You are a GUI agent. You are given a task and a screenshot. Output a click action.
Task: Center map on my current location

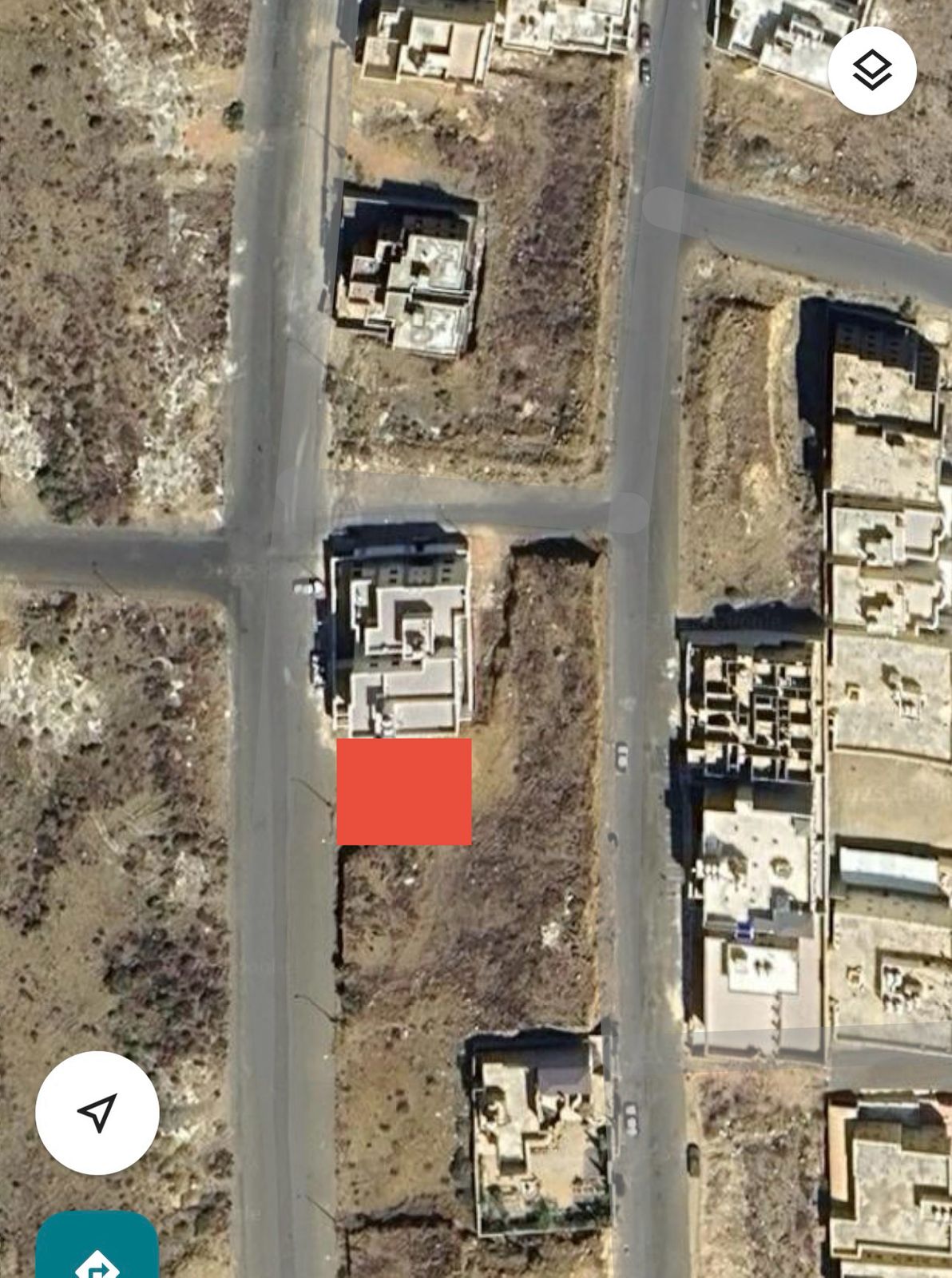97,1113
